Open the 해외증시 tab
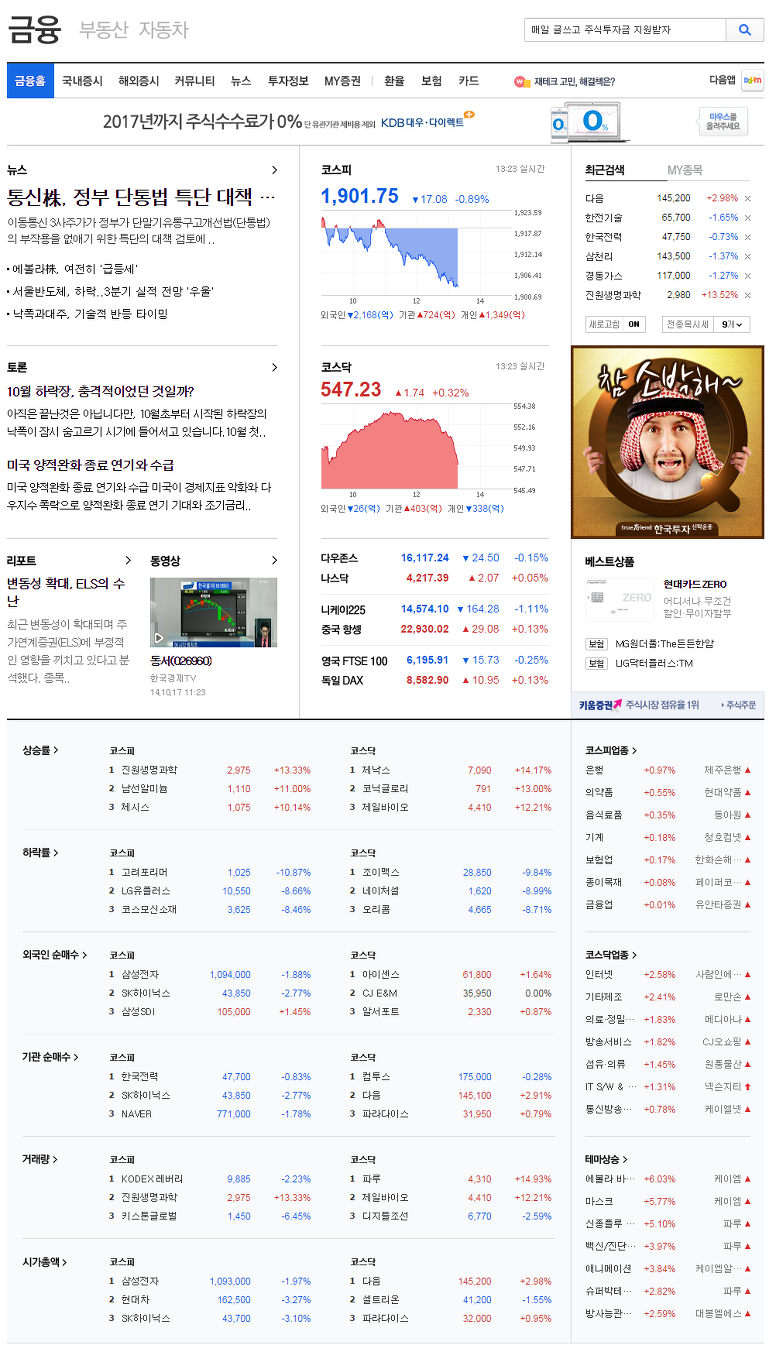Image resolution: width=769 pixels, height=1369 pixels. 139,81
